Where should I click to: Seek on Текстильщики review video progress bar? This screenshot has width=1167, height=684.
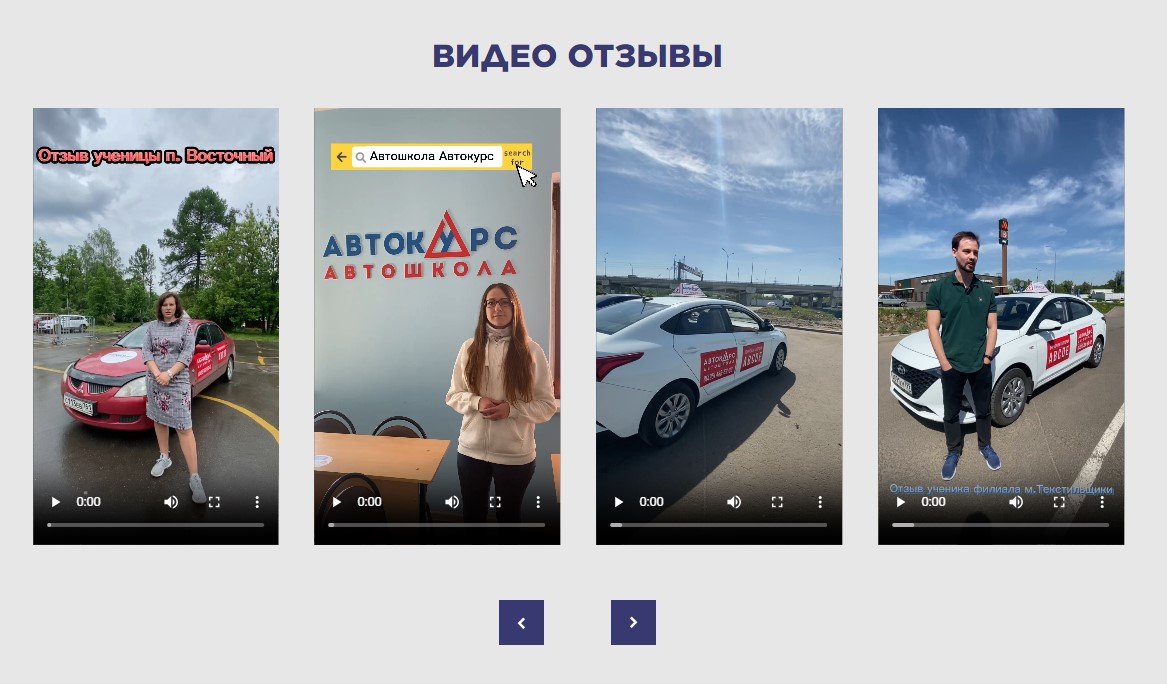pos(1000,525)
